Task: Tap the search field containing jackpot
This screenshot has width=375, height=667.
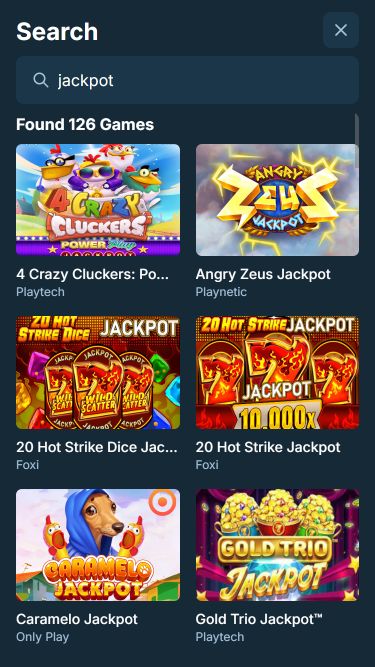Action: click(187, 80)
